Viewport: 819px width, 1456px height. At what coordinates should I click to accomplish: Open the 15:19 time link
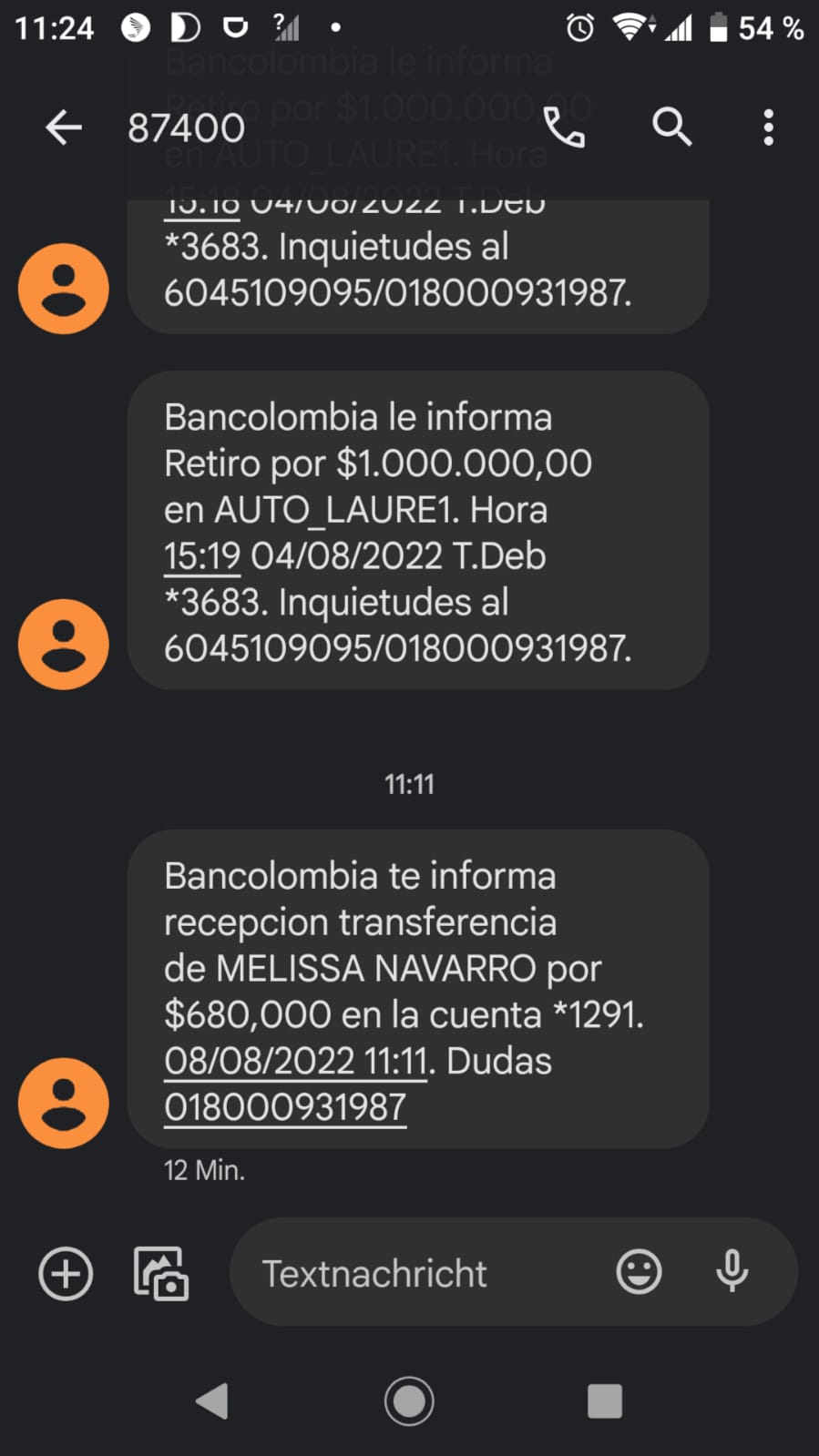coord(201,555)
